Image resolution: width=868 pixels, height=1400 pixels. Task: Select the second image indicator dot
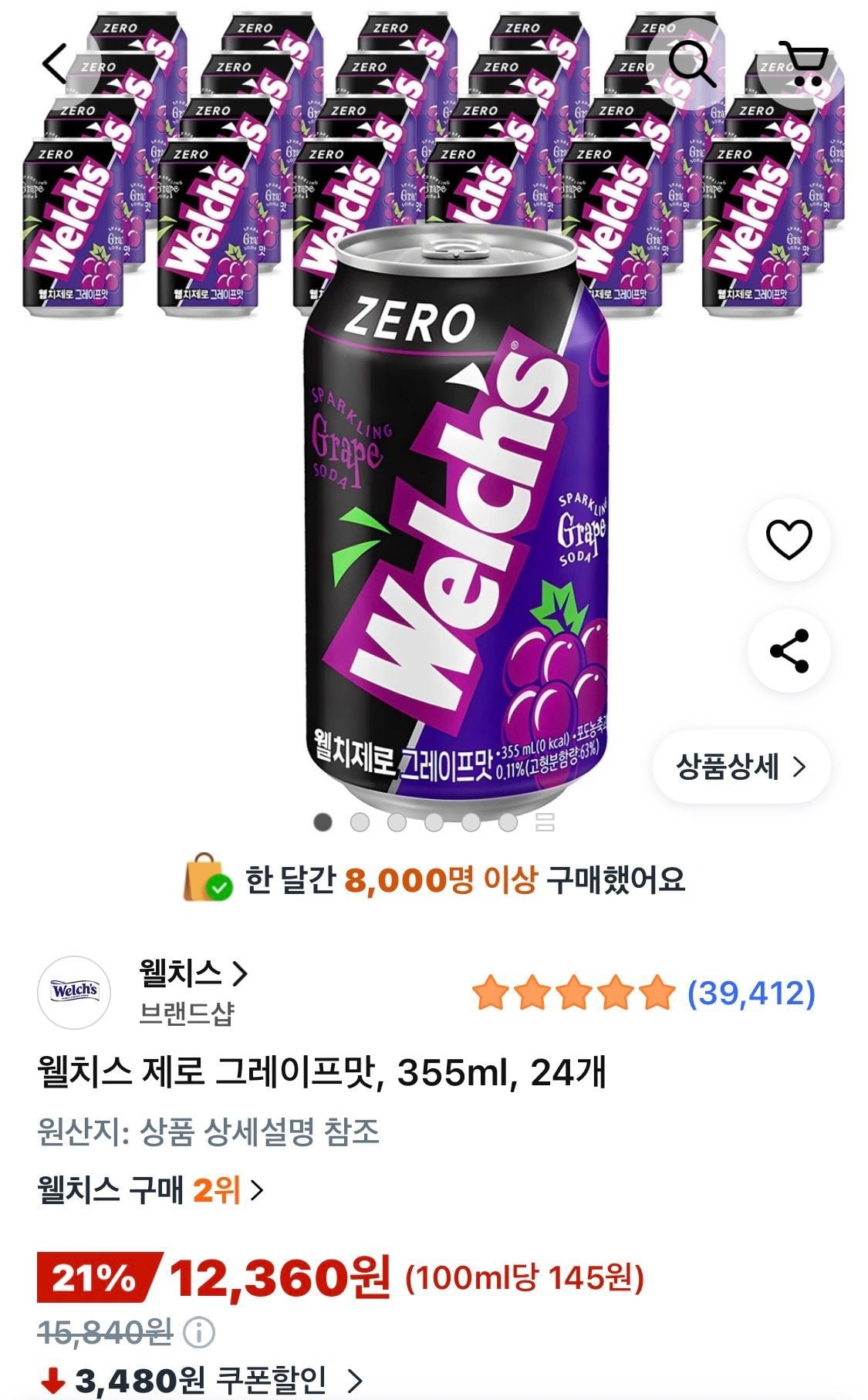(x=360, y=822)
